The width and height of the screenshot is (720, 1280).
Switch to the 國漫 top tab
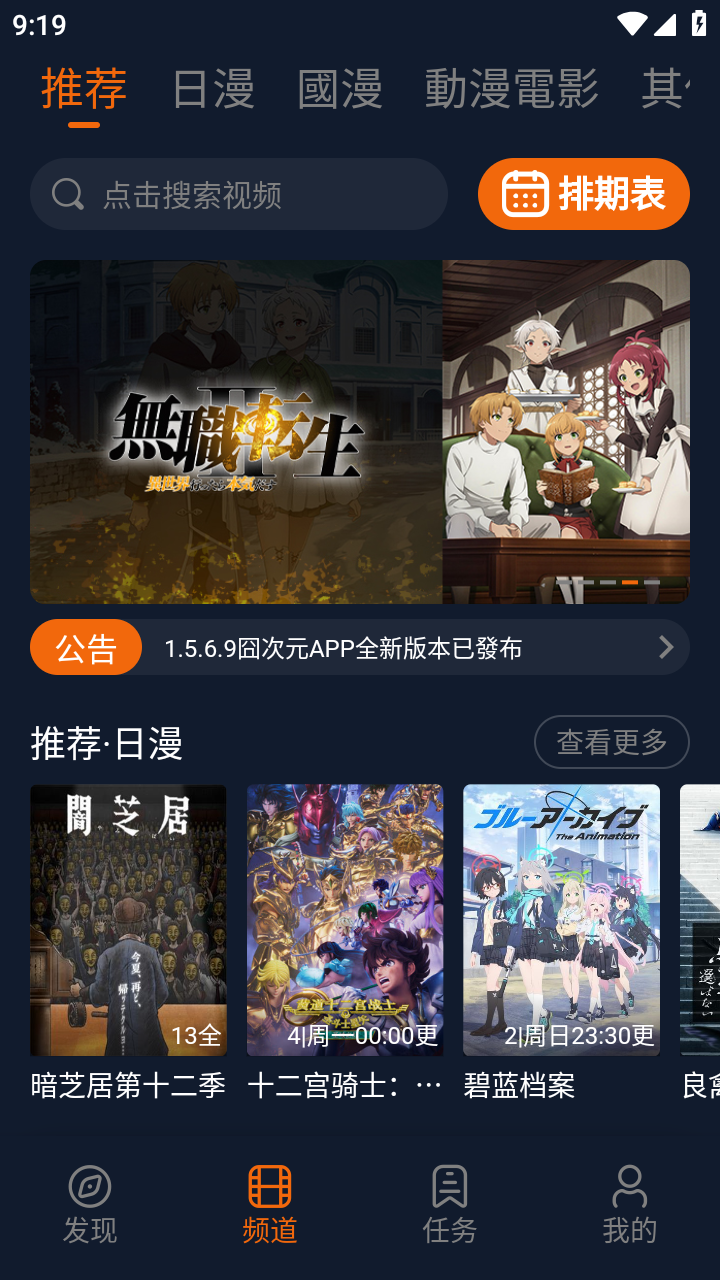pos(339,88)
